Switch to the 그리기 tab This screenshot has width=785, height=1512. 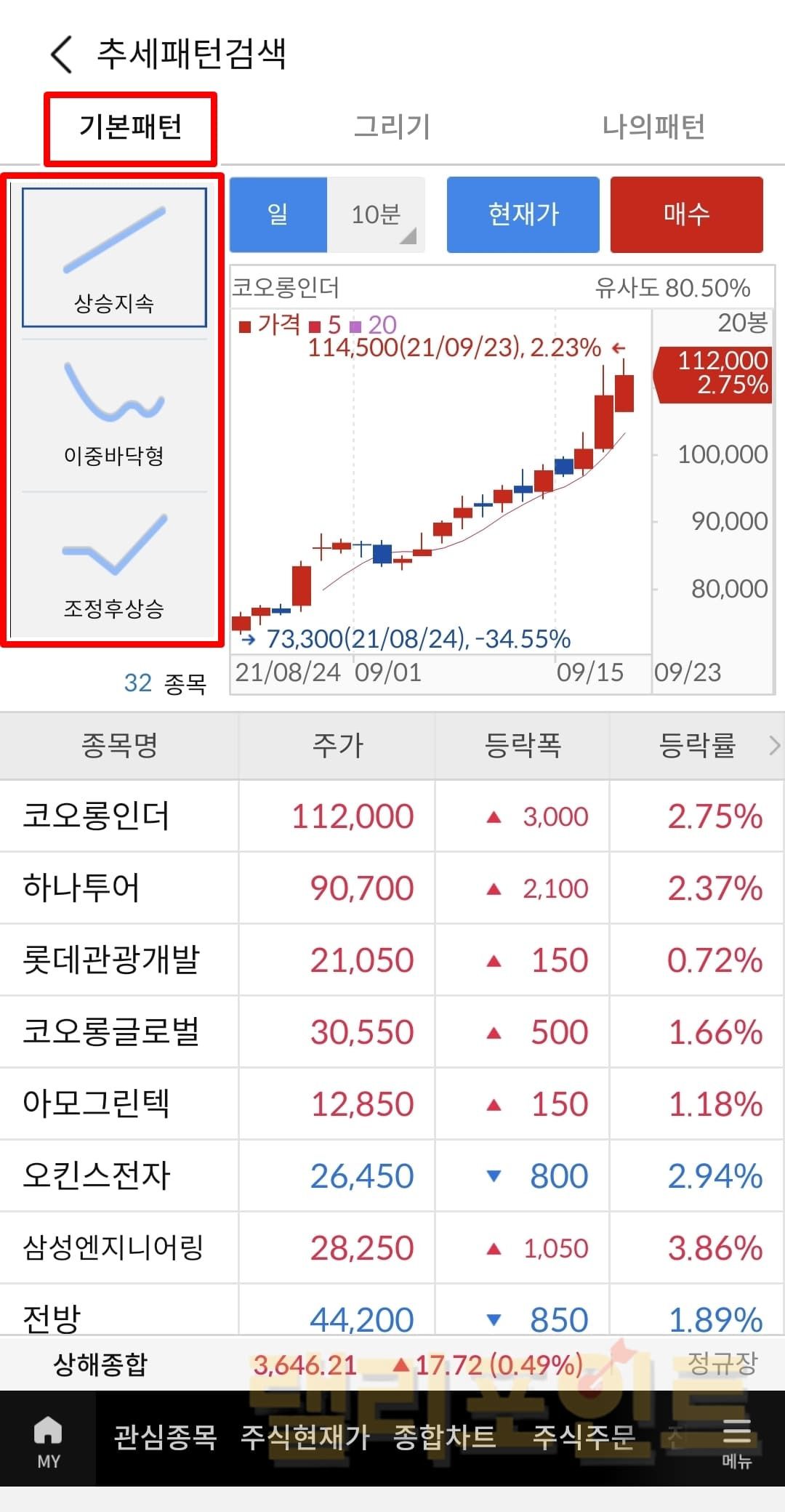tap(392, 127)
